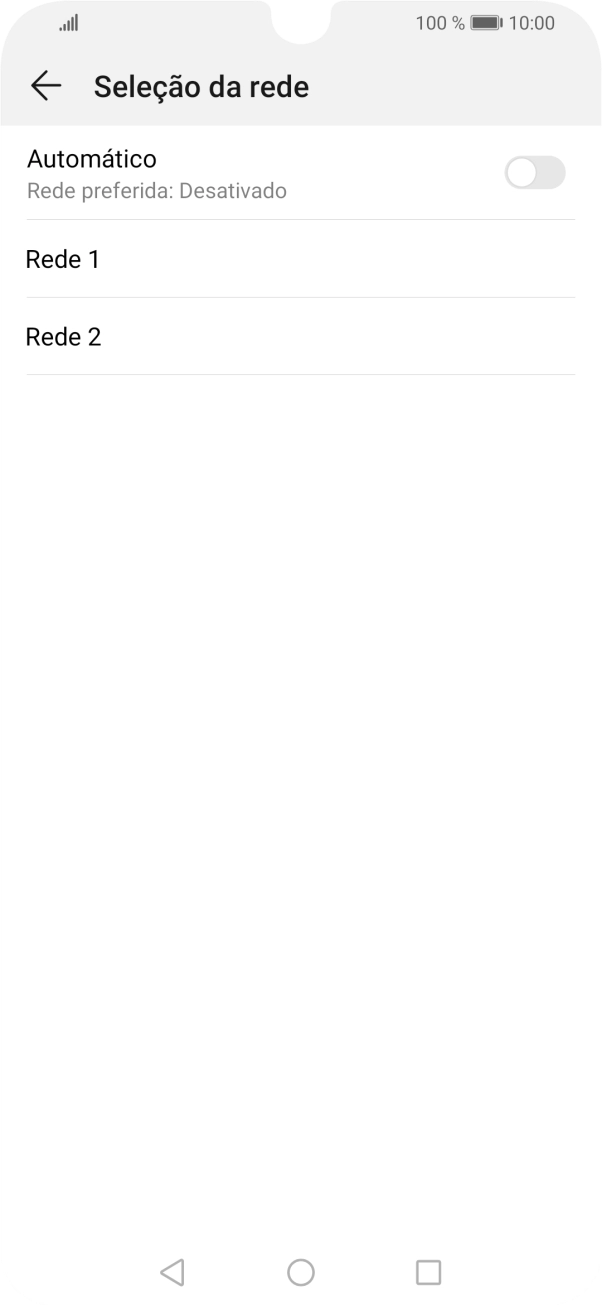Go back from Seleção da rede
This screenshot has height=1306, width=602.
point(46,86)
